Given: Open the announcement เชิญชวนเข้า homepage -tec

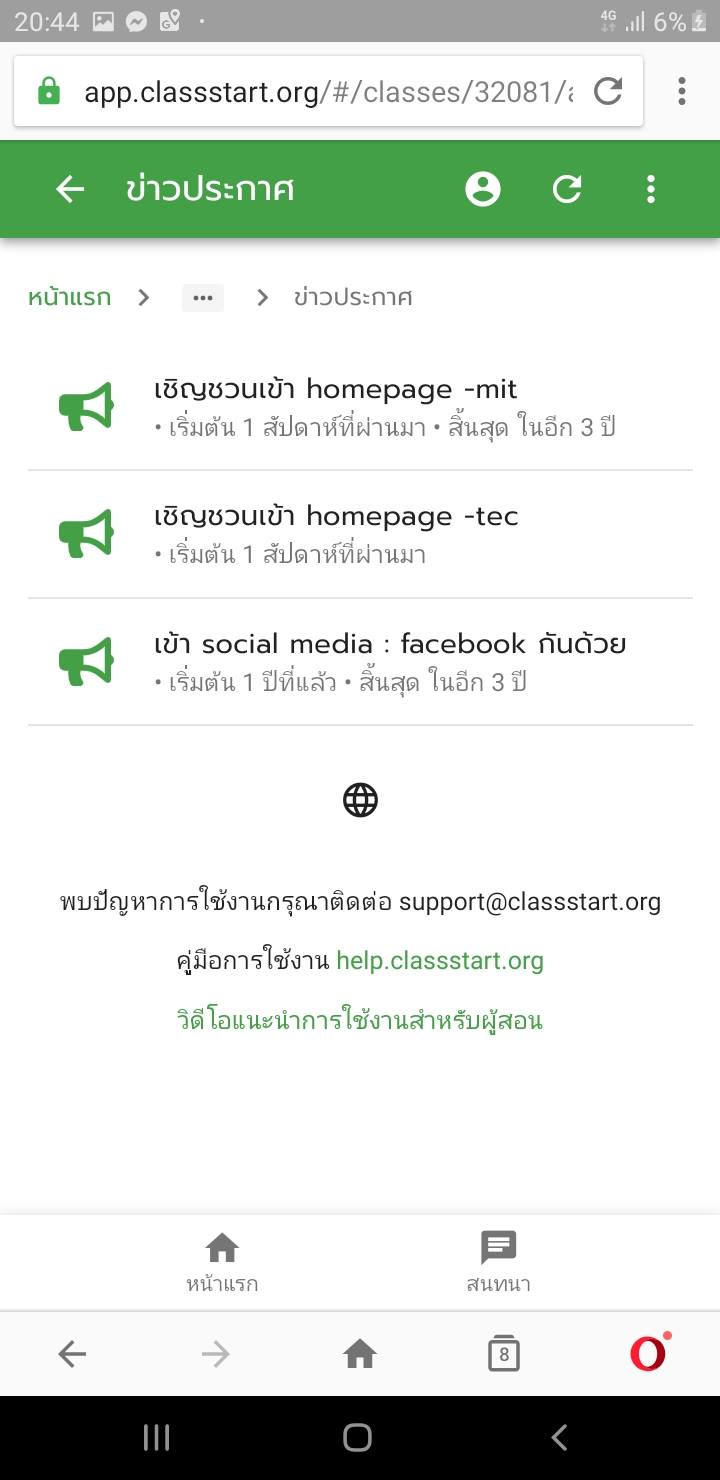Looking at the screenshot, I should coord(336,516).
